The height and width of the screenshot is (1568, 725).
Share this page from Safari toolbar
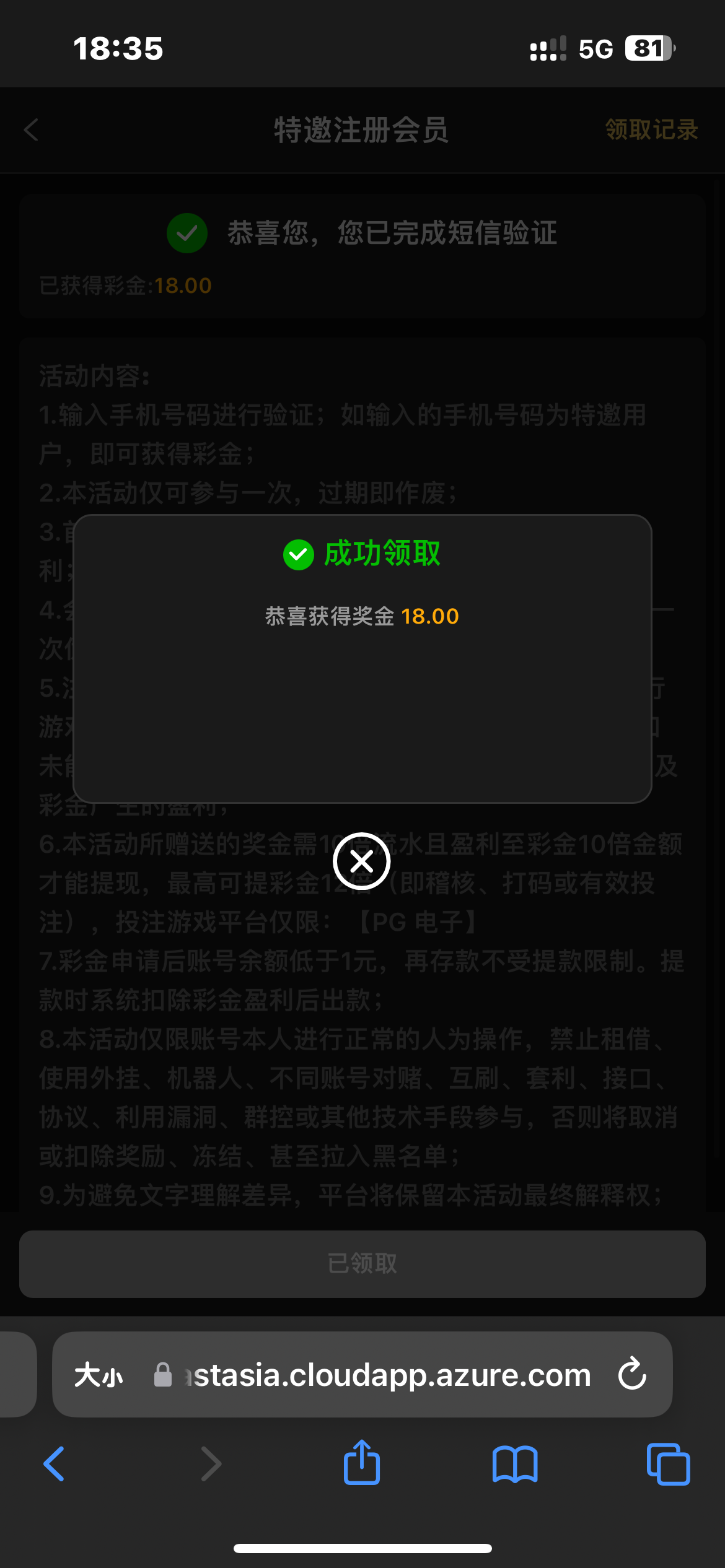362,1463
